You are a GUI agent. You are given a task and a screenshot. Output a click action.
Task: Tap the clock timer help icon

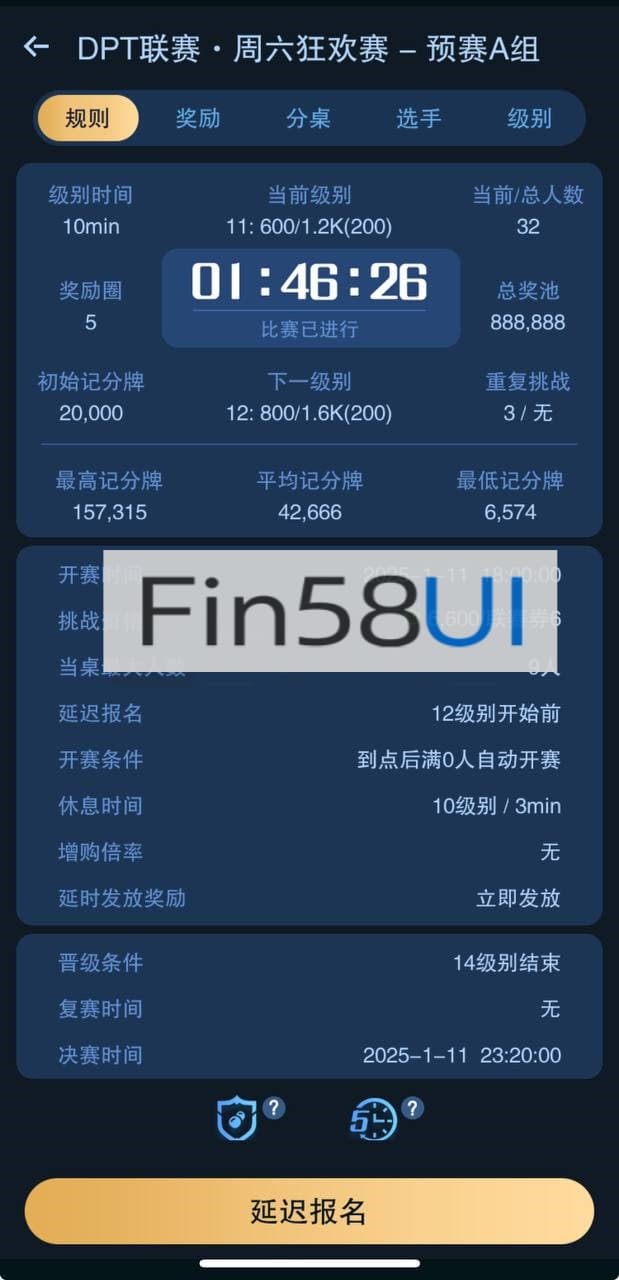[375, 1119]
